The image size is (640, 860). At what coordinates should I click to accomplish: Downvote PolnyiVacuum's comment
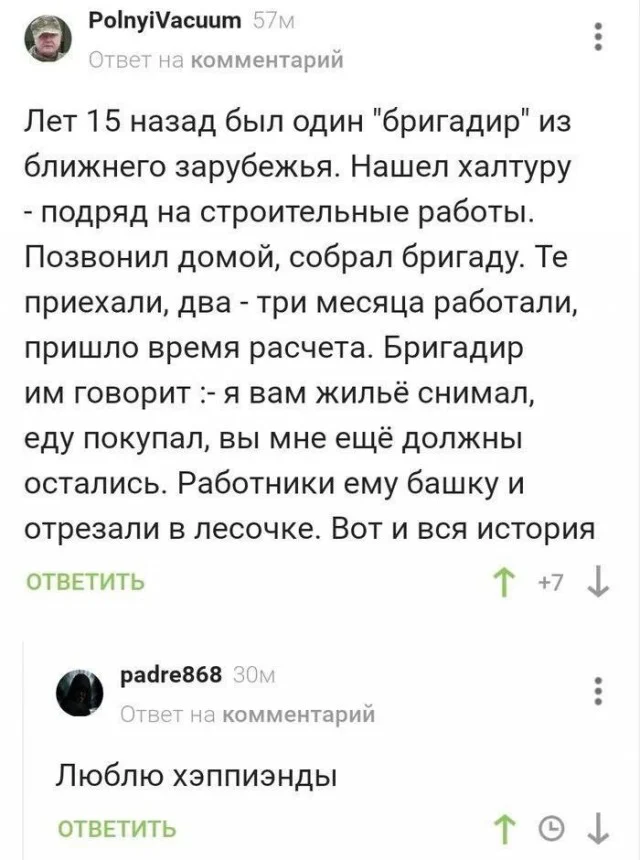pyautogui.click(x=598, y=582)
